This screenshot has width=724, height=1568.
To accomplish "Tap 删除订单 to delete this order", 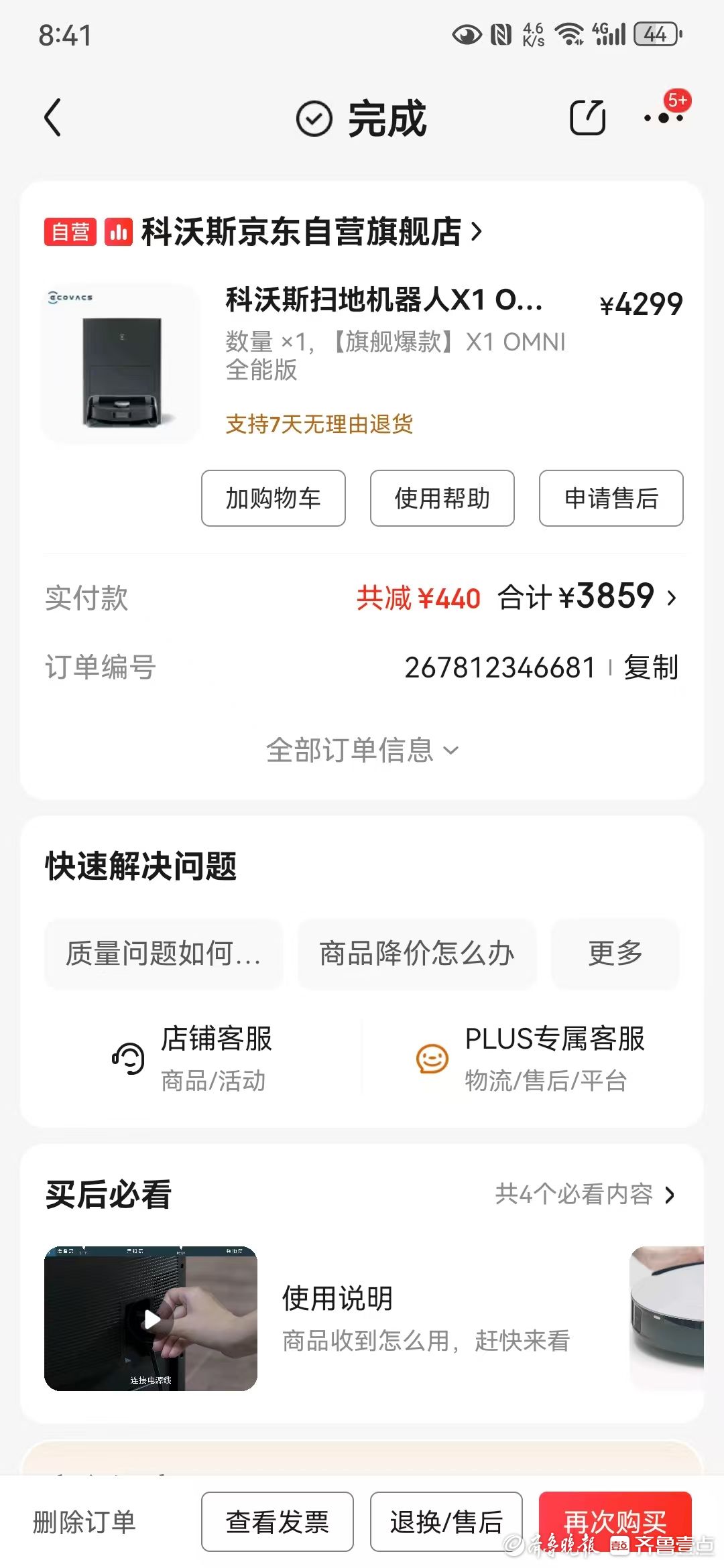I will [x=84, y=1522].
